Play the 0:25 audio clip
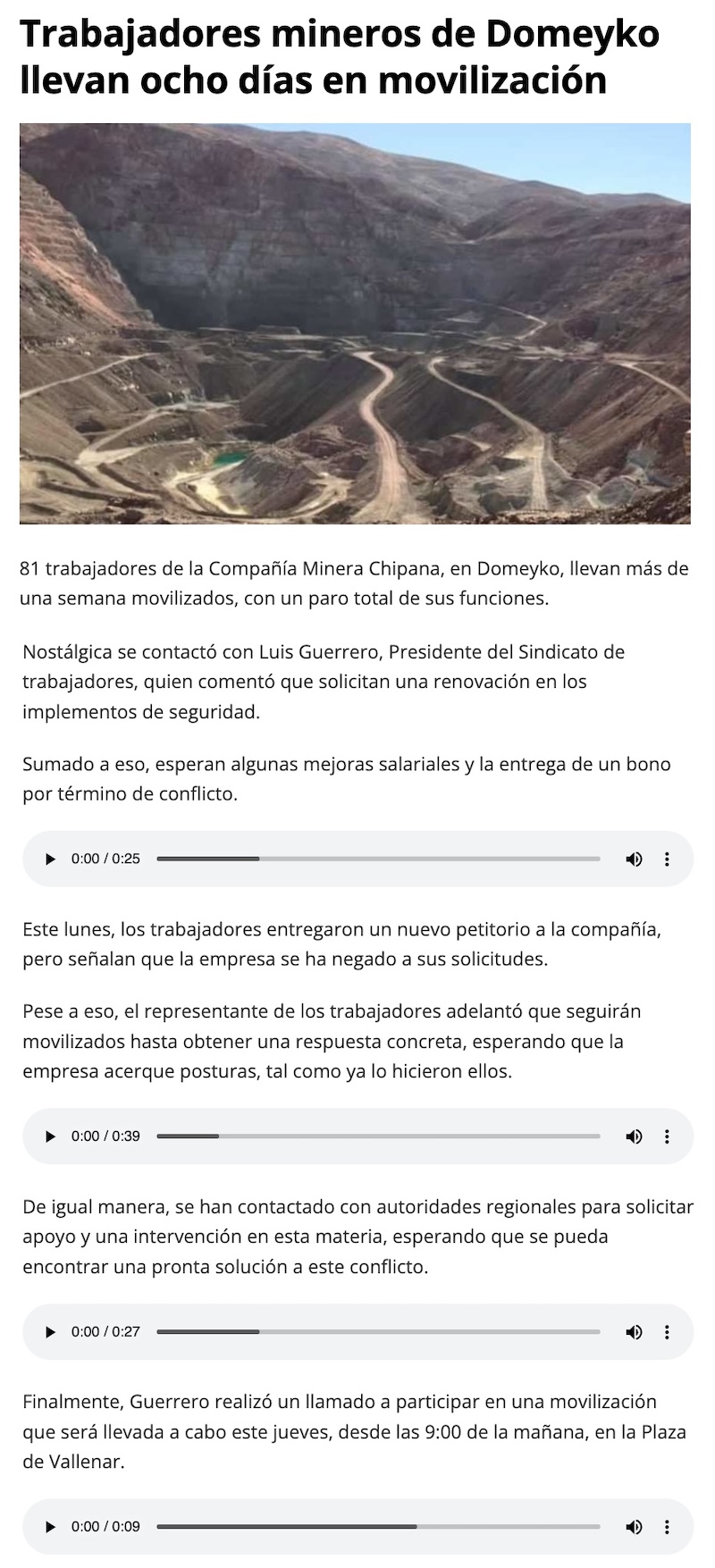Viewport: 715px width, 1568px height. [51, 859]
